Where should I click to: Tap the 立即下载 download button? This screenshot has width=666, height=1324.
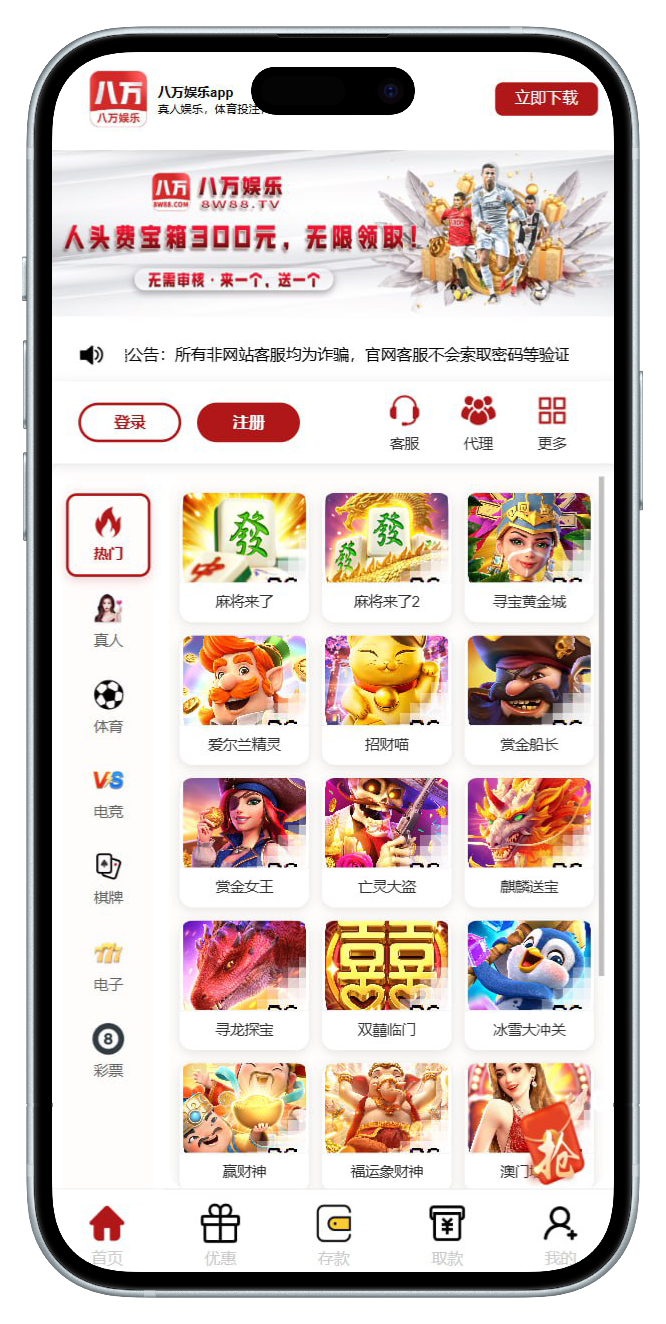(546, 98)
